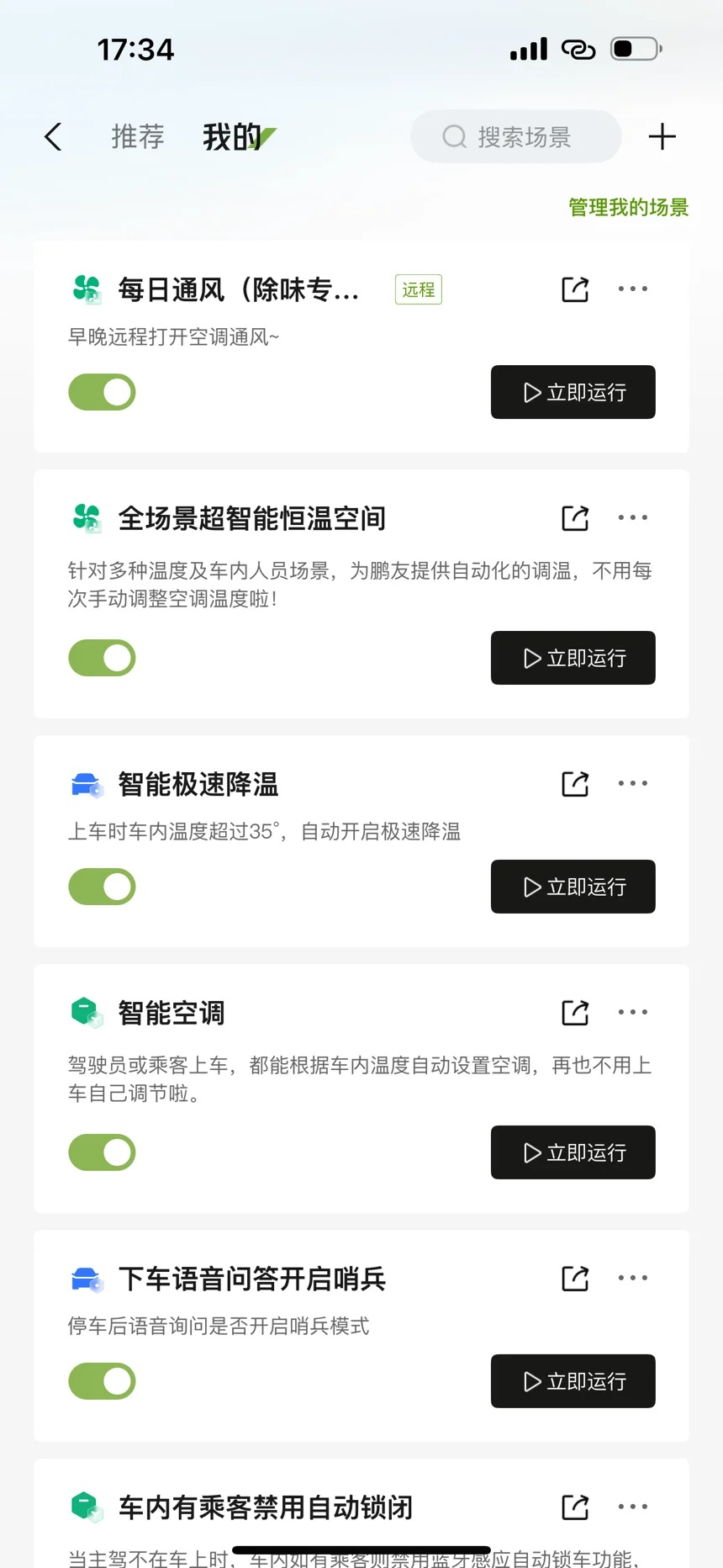Disable the 全场景超智能恒温空间 toggle
723x1568 pixels.
[102, 658]
